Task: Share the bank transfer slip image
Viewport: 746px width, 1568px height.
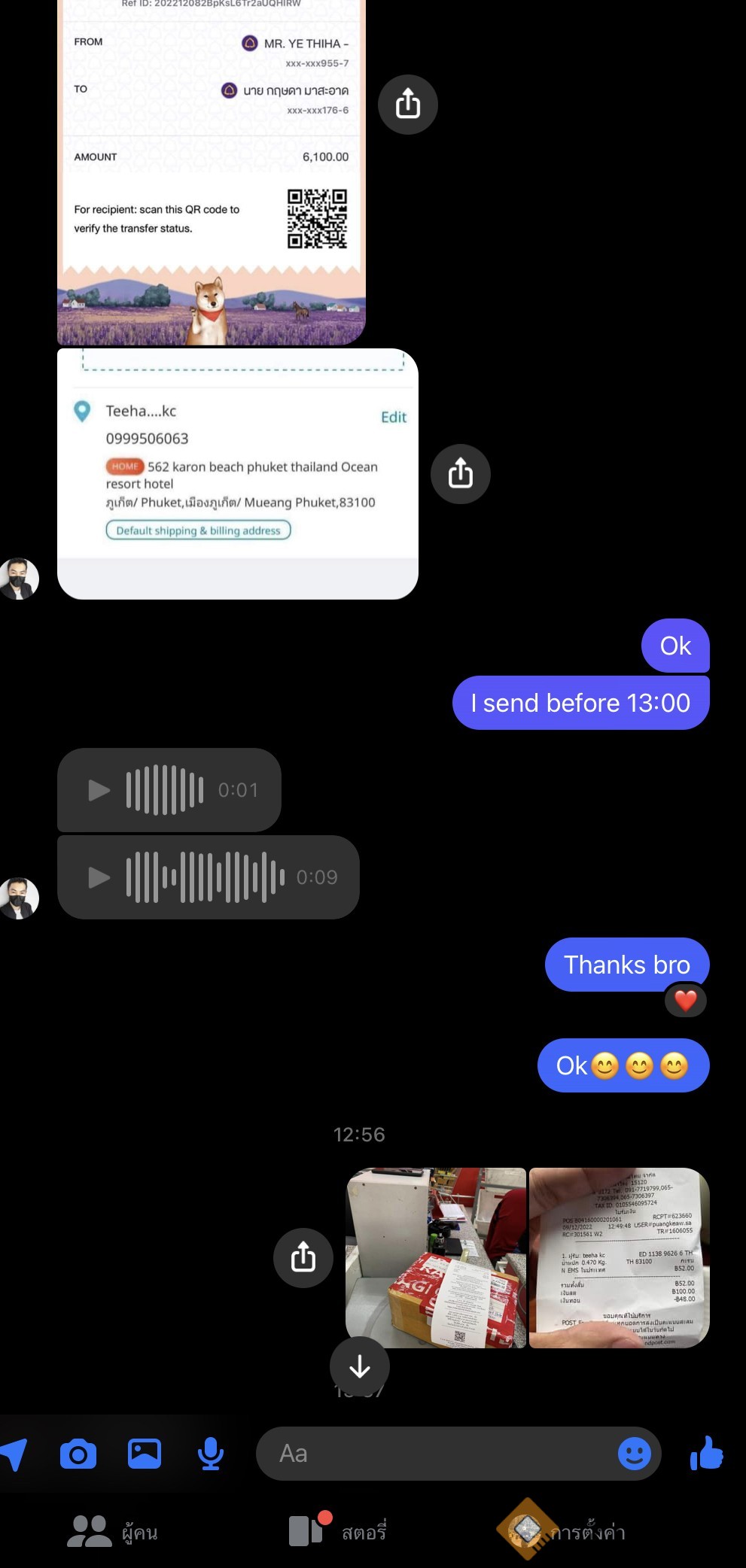Action: pos(407,104)
